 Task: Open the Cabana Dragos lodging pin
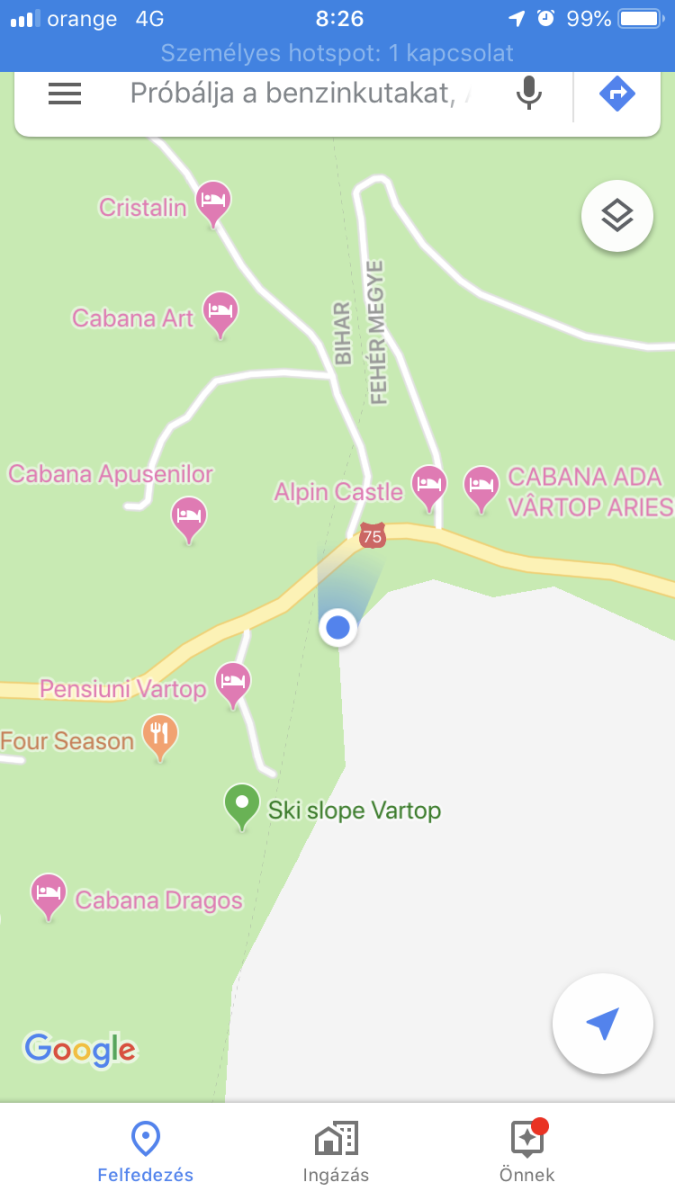48,893
